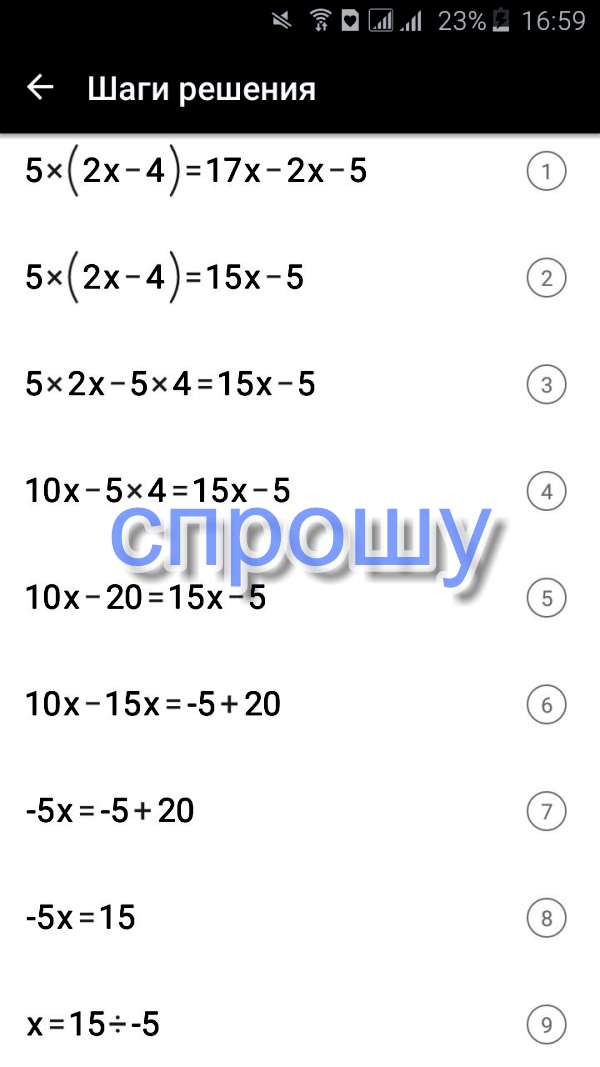Select the step 4 circle

[546, 492]
